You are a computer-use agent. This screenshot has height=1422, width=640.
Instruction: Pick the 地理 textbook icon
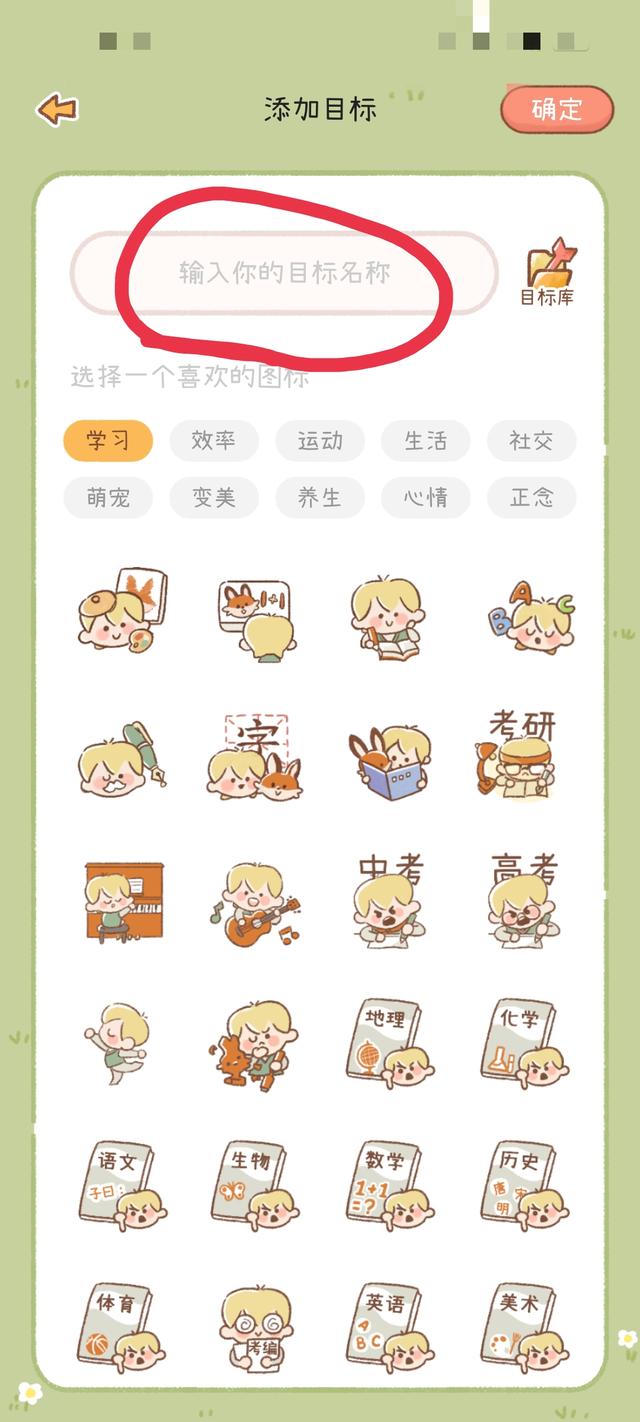(389, 1042)
